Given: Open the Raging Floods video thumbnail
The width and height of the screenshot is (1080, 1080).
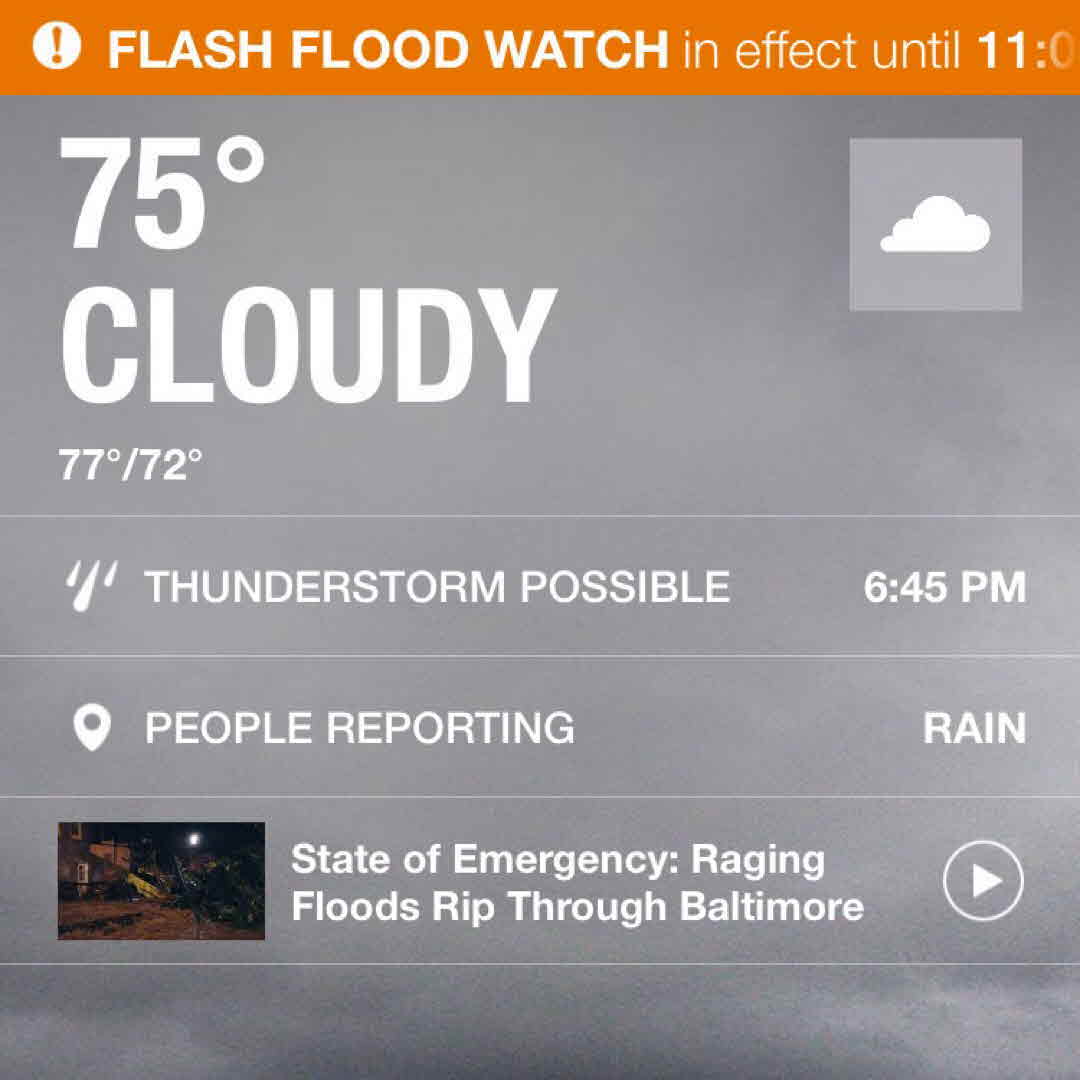Looking at the screenshot, I should (161, 881).
